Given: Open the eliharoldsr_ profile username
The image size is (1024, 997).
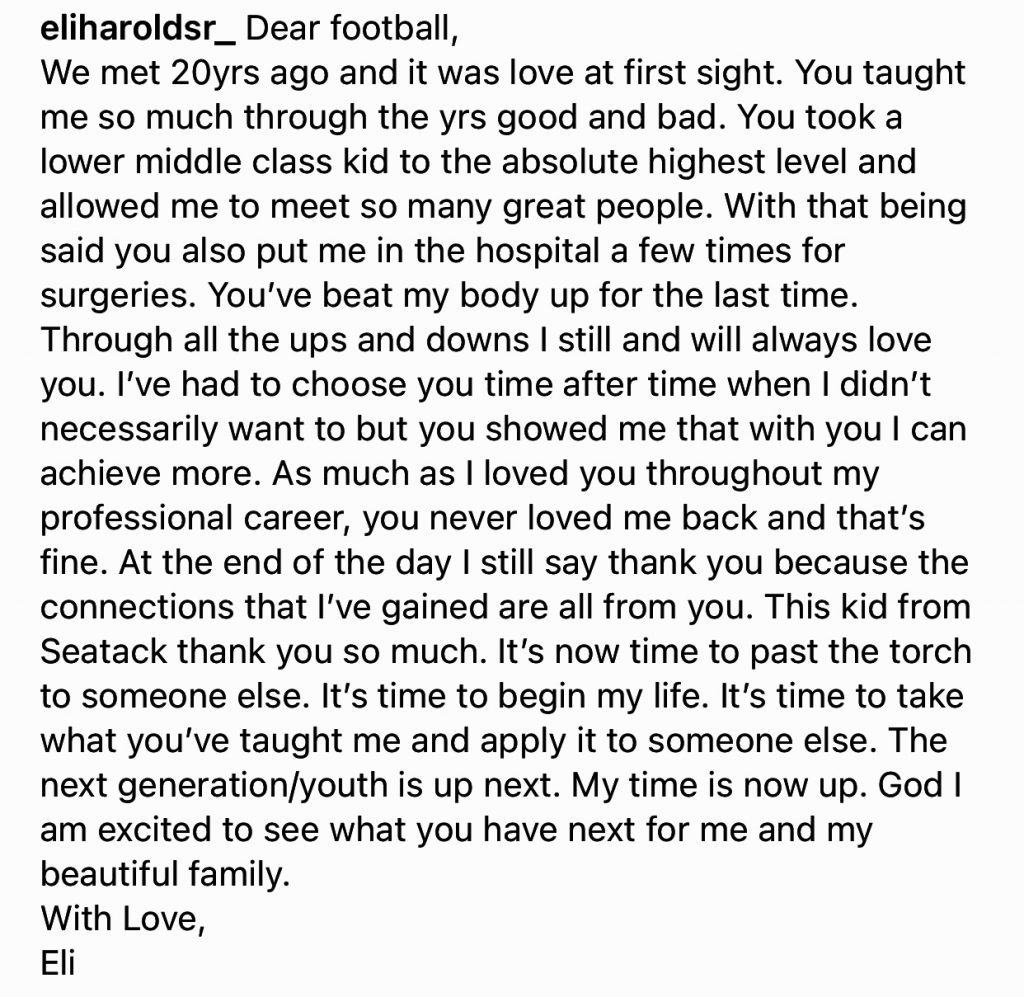Looking at the screenshot, I should point(138,29).
